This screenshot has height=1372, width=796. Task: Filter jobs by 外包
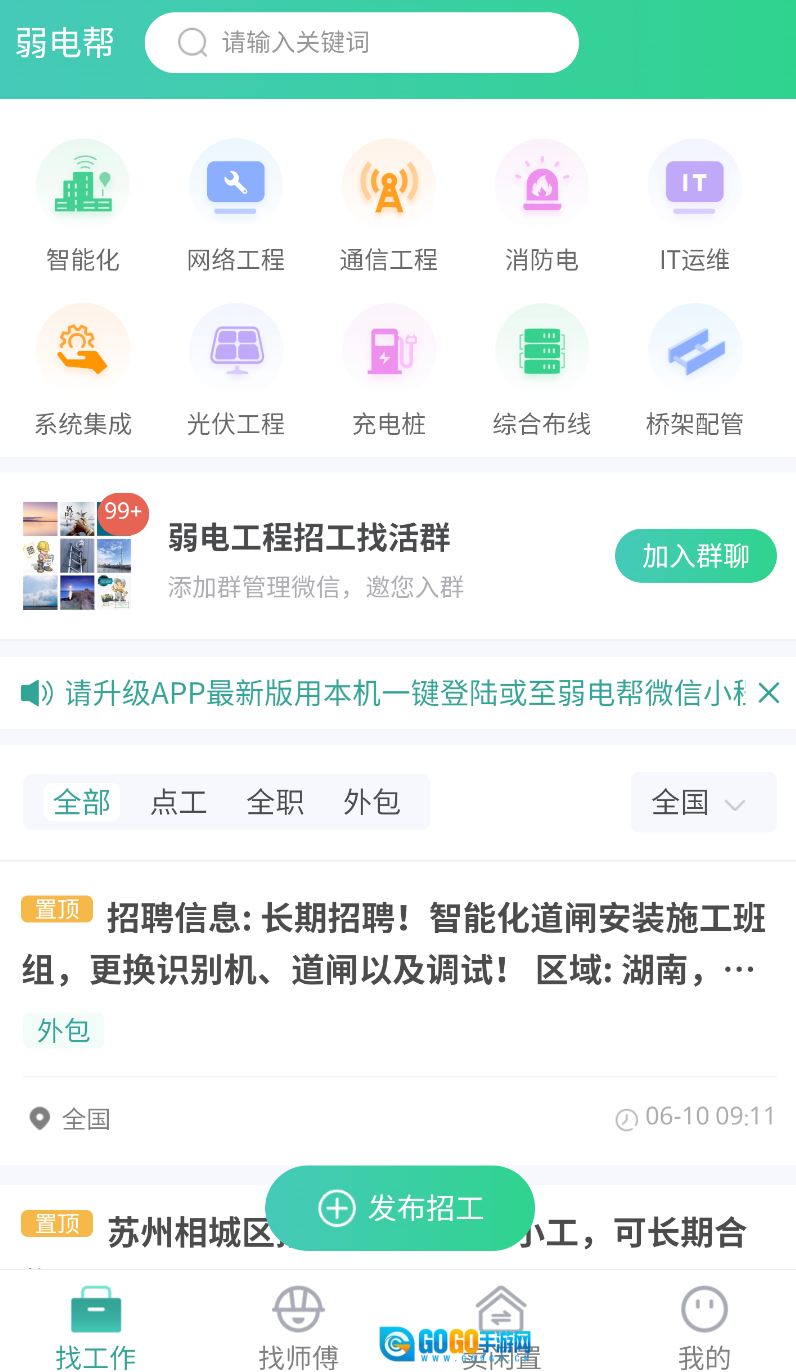point(372,802)
